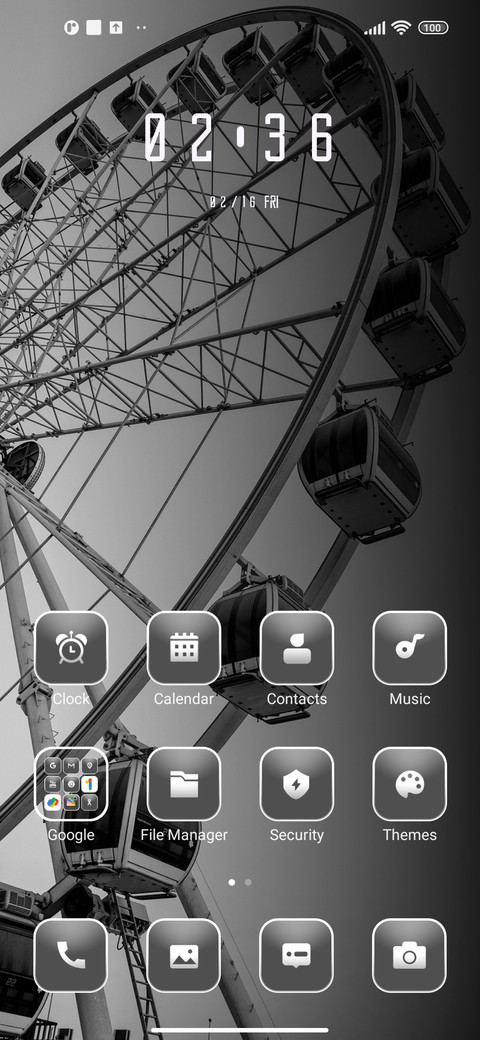Go to the second home screen page dot
The width and height of the screenshot is (480, 1040).
click(x=248, y=883)
